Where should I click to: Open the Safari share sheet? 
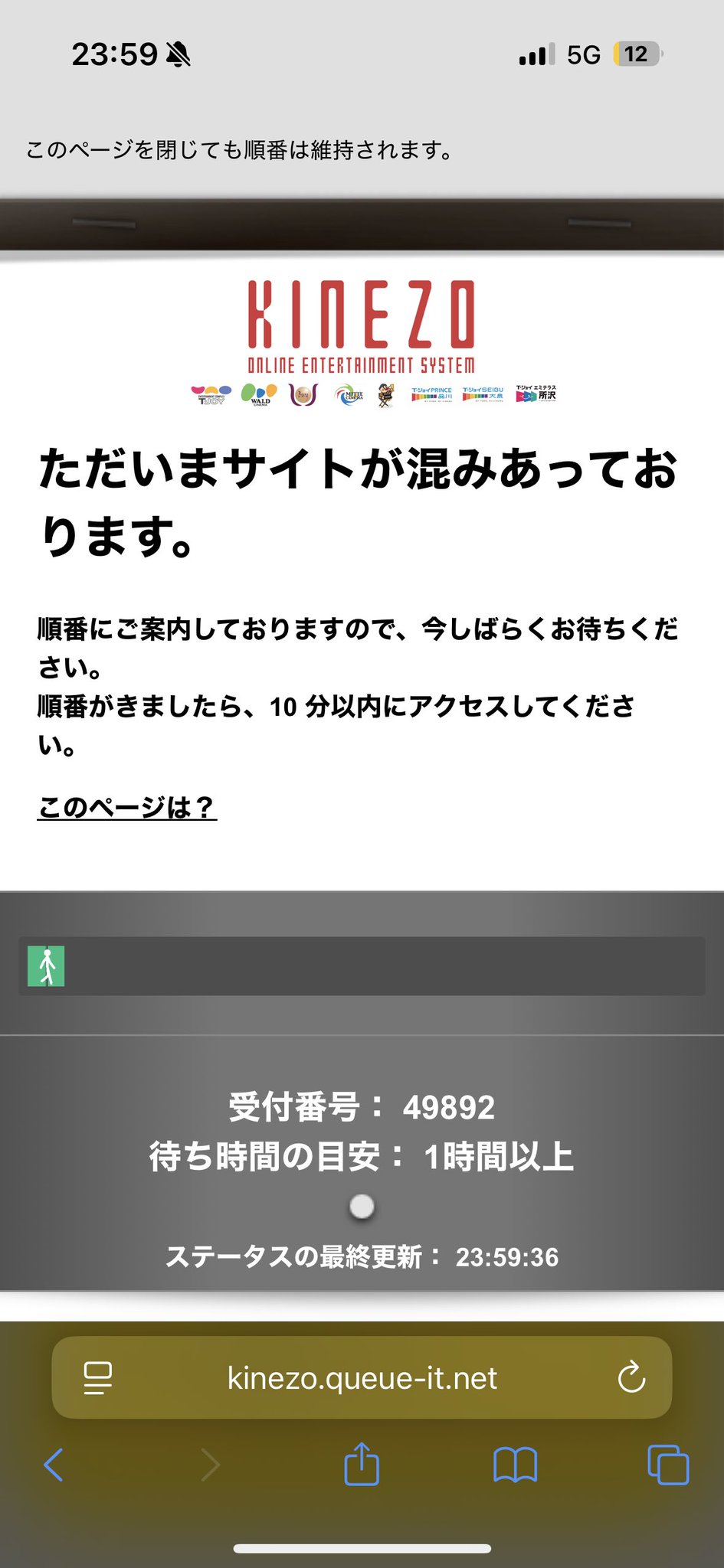pos(362,1464)
